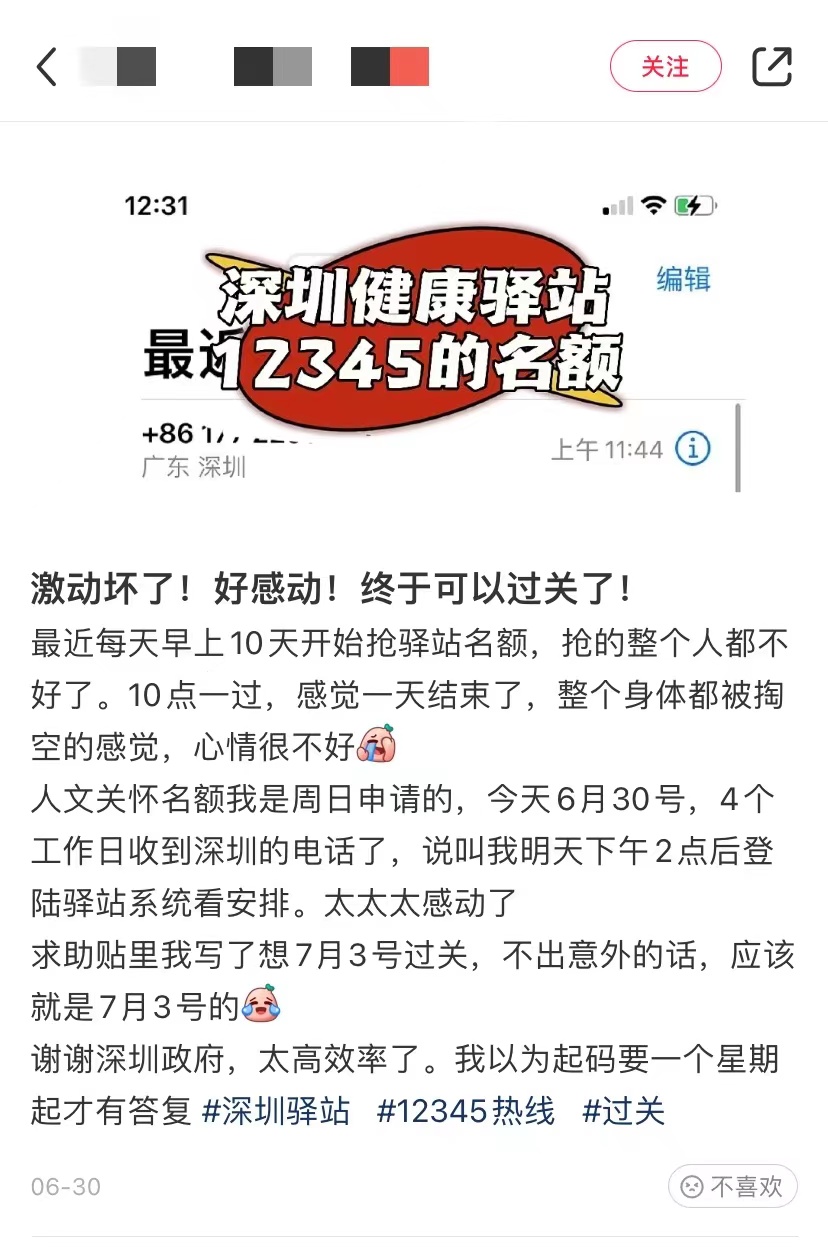Viewport: 828px width, 1256px height.
Task: Open the #12345热线 hashtag
Action: (465, 1111)
